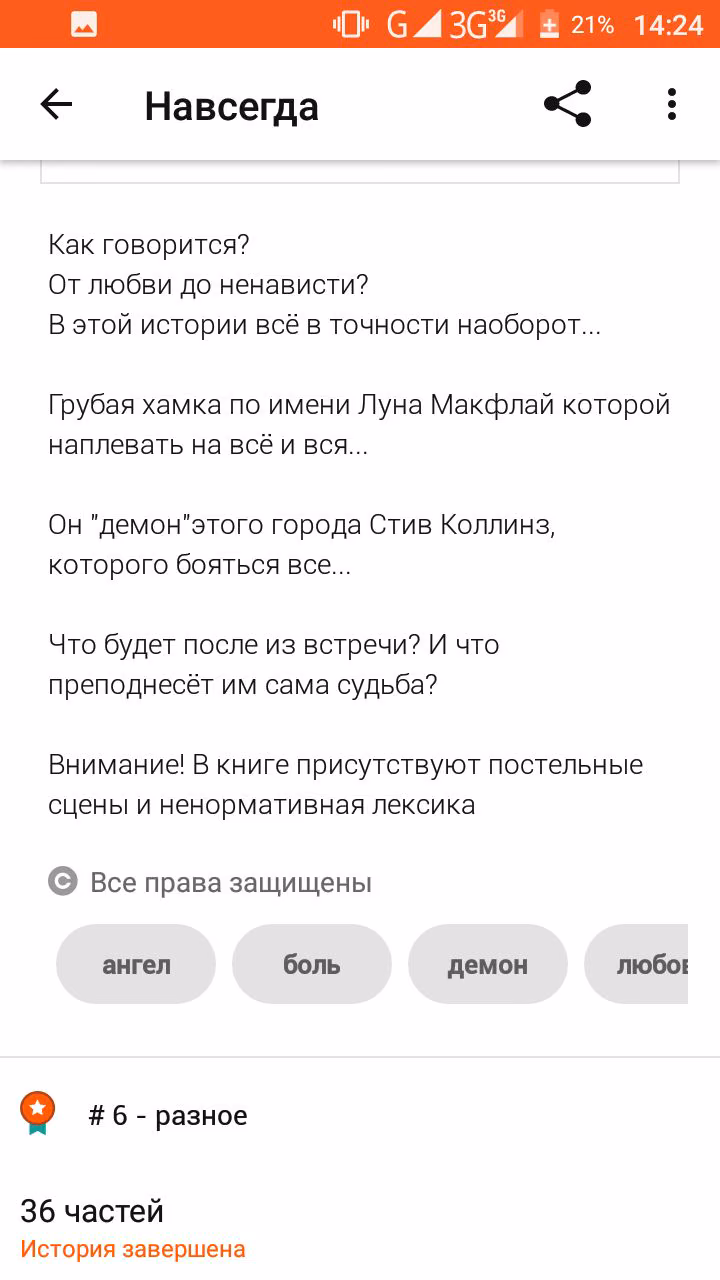Select the ангел tag chip

(x=136, y=964)
